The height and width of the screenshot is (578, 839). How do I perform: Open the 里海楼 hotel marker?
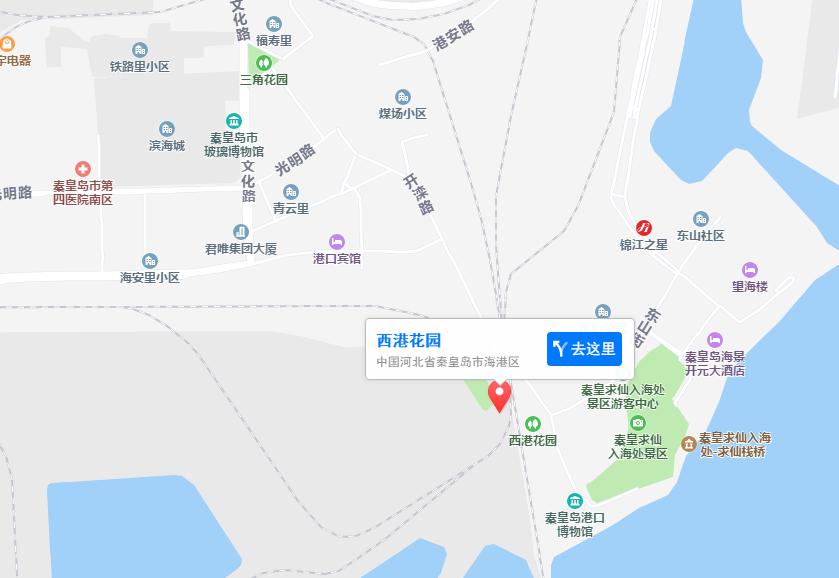pyautogui.click(x=749, y=270)
